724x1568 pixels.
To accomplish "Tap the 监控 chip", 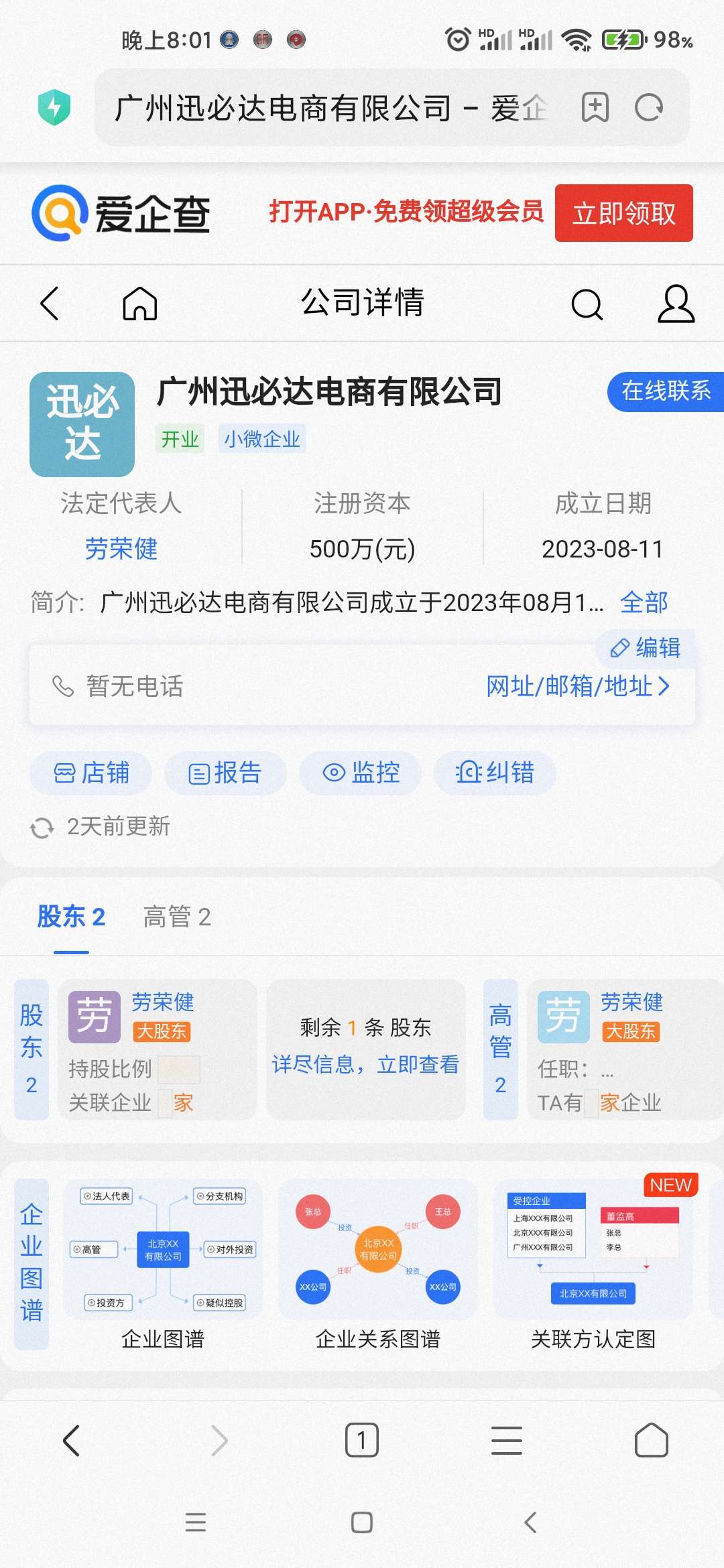I will point(361,773).
